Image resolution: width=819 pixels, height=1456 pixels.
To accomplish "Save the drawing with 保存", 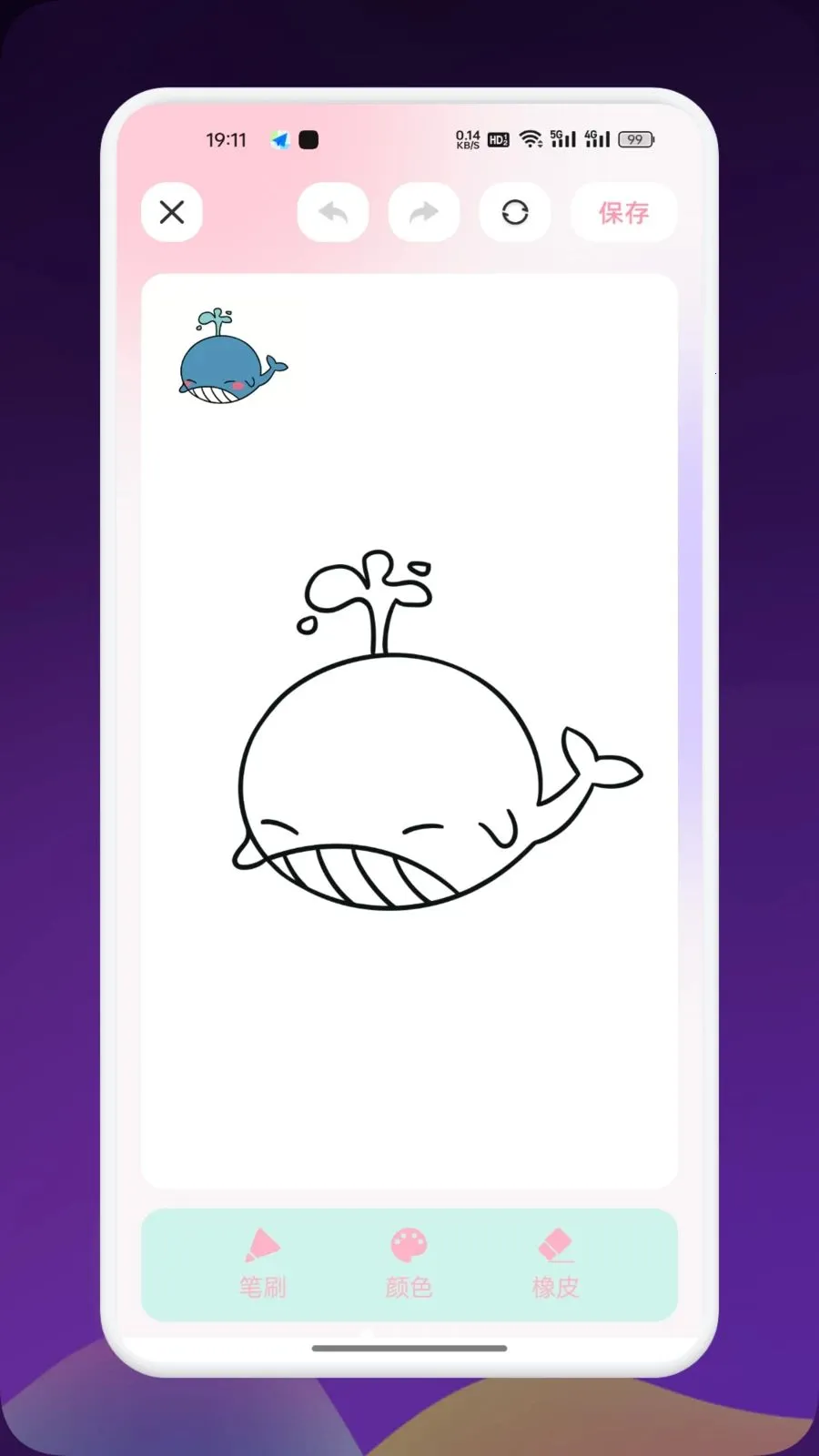I will point(623,212).
